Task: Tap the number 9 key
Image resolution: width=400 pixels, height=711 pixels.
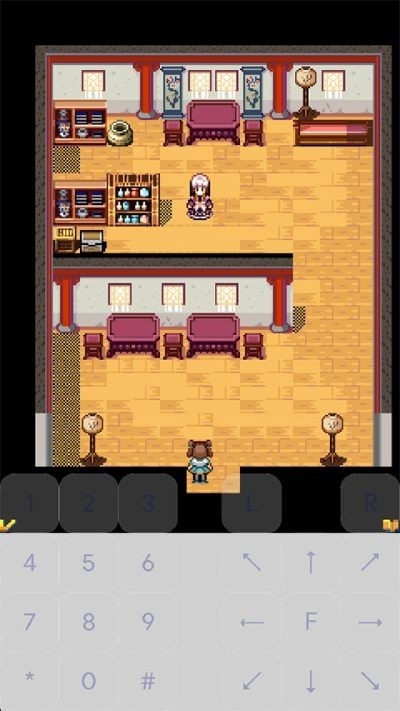Action: 148,622
